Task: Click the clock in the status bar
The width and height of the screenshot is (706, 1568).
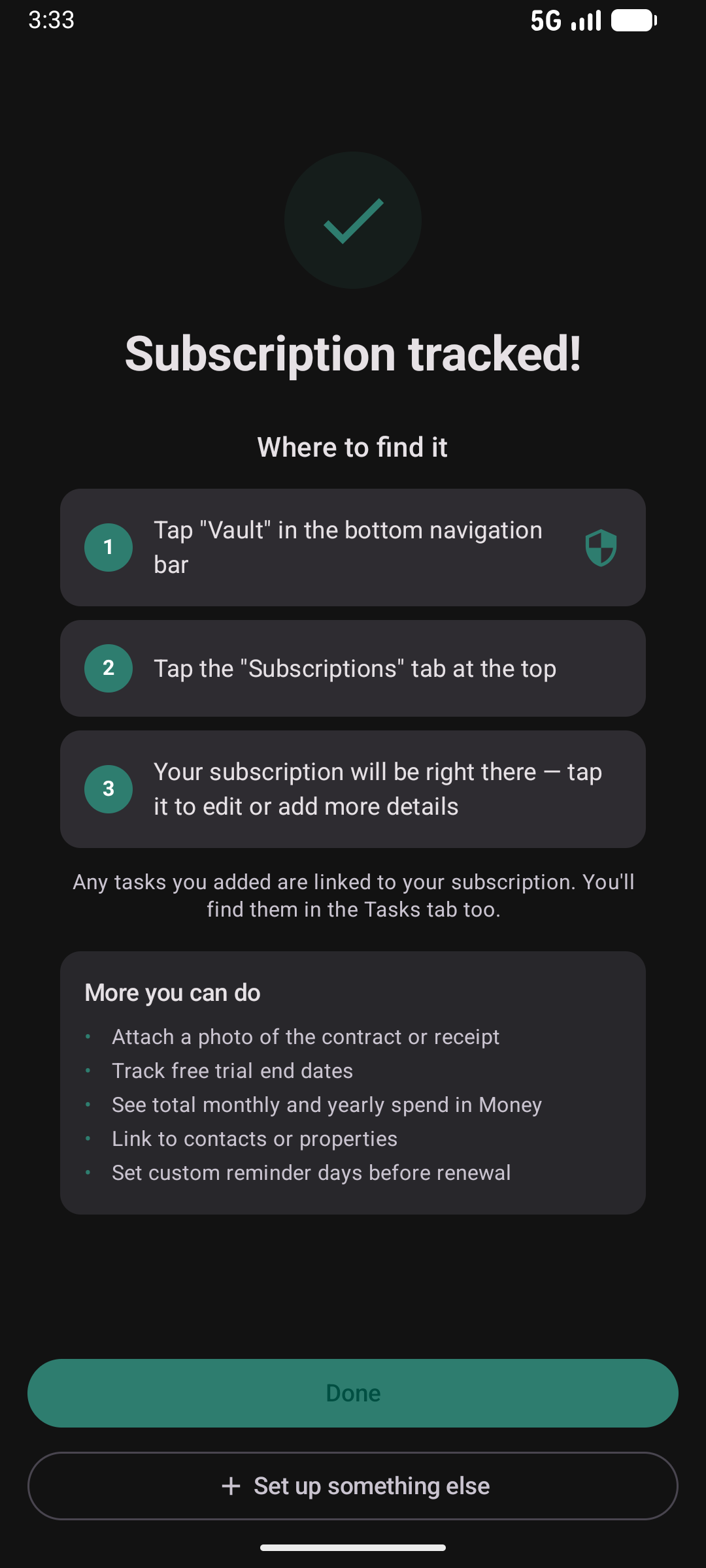Action: tap(50, 20)
